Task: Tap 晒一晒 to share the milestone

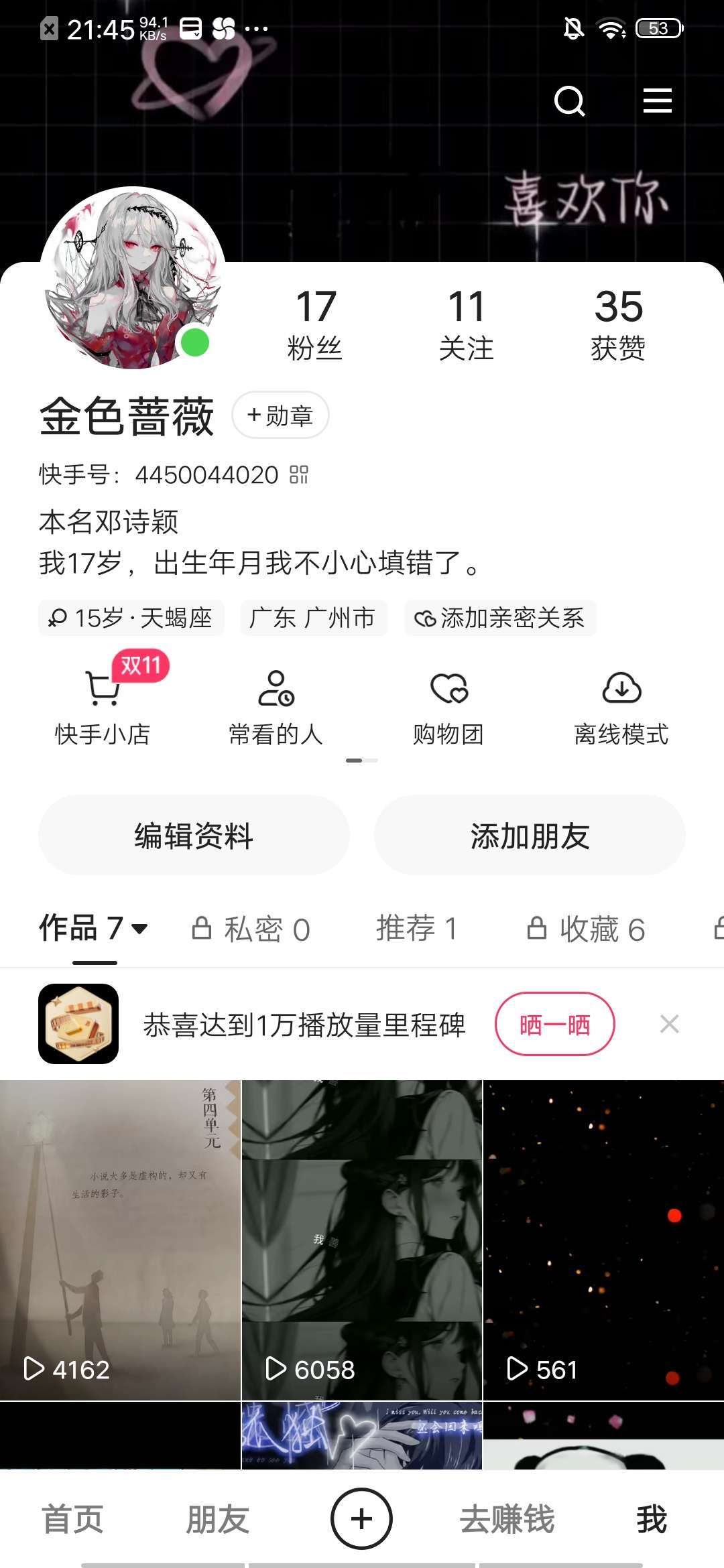Action: [x=554, y=1024]
